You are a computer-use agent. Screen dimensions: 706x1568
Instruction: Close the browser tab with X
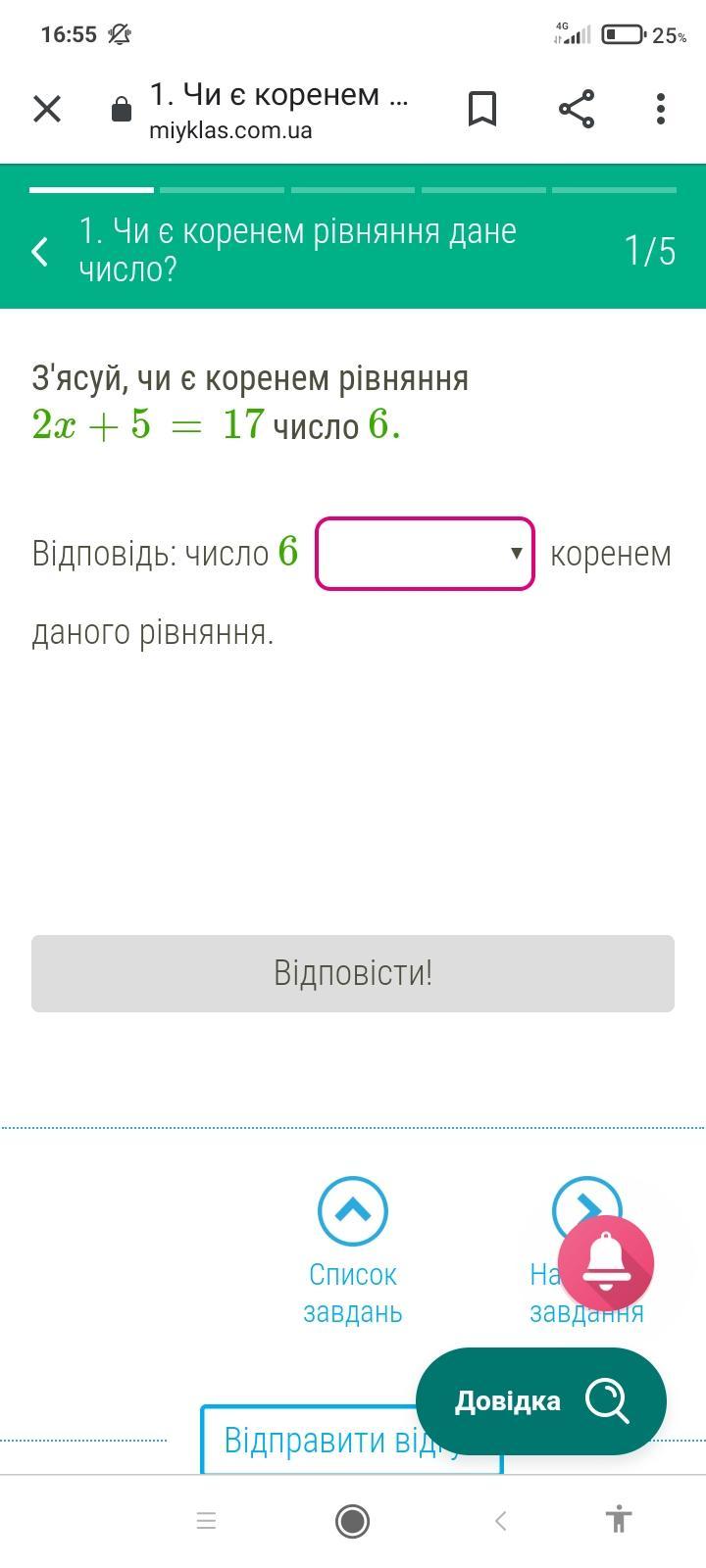tap(47, 109)
